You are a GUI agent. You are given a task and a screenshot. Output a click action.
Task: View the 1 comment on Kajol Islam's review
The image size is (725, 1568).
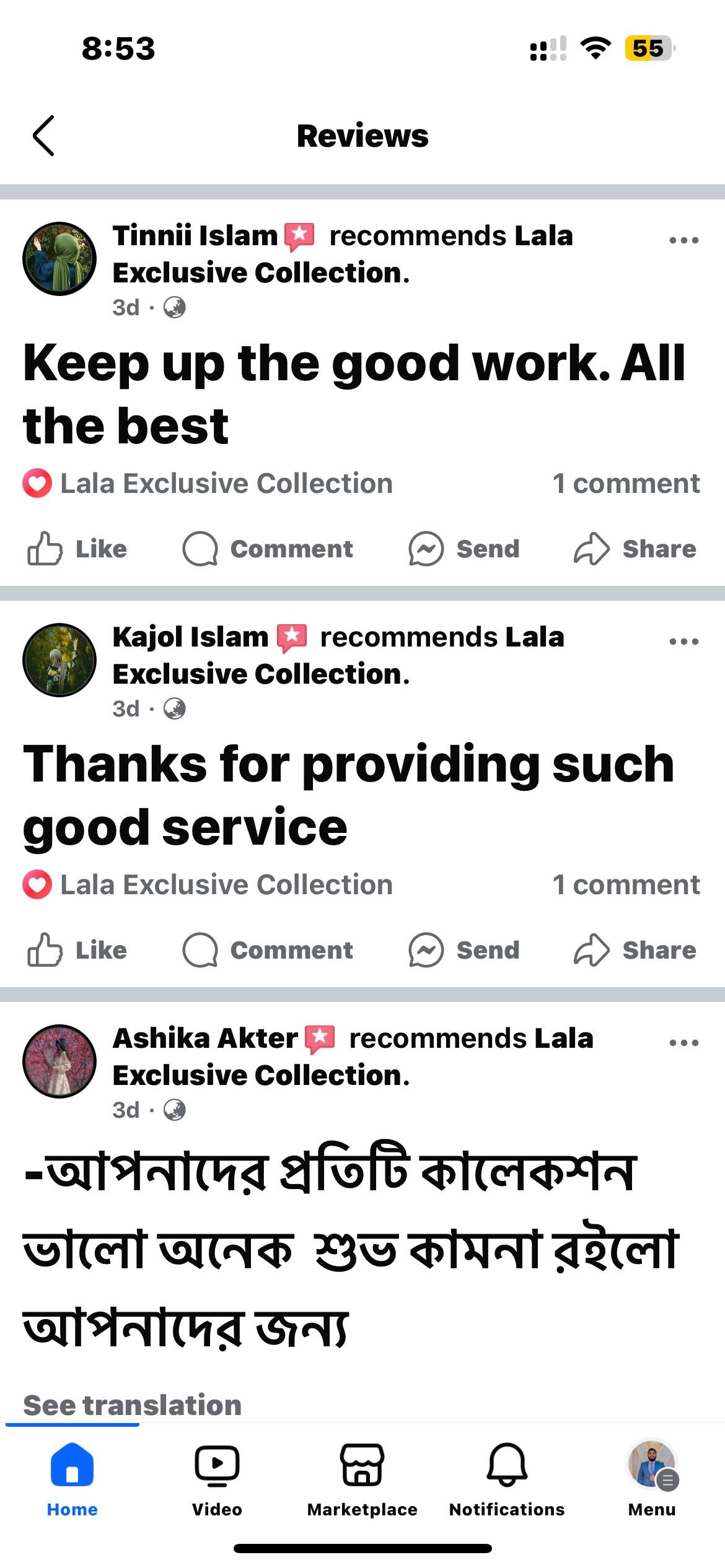click(x=626, y=885)
